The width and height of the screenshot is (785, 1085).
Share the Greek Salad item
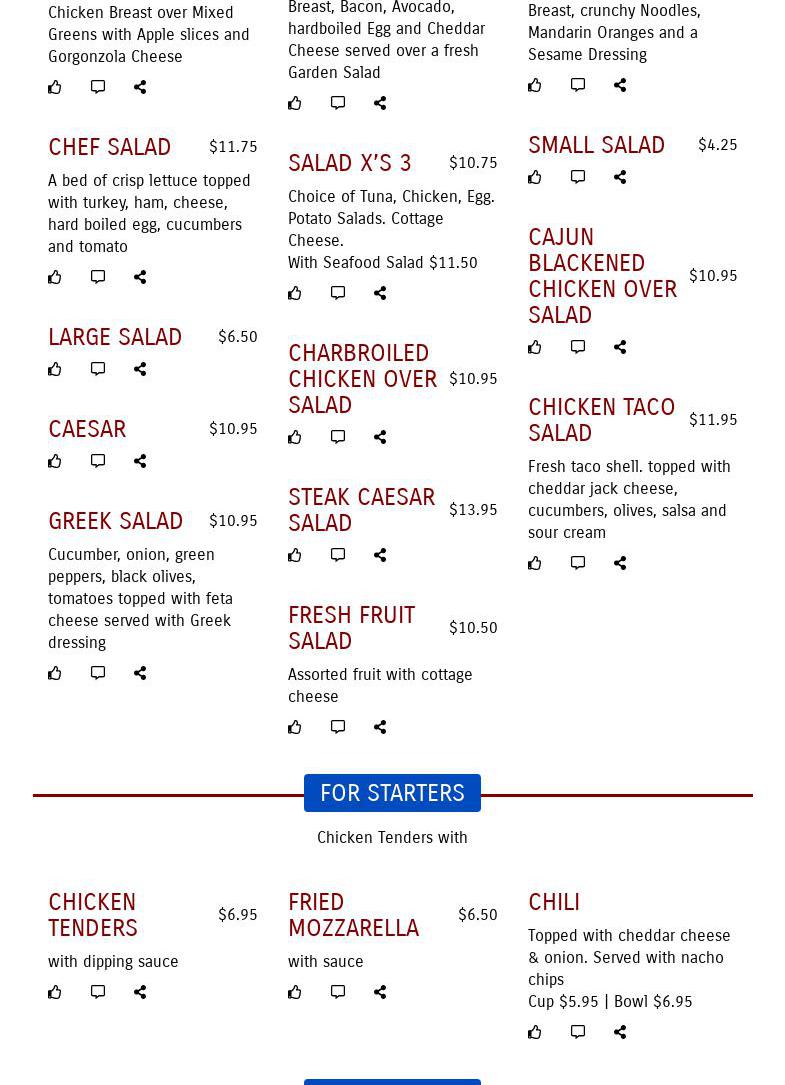click(x=140, y=673)
